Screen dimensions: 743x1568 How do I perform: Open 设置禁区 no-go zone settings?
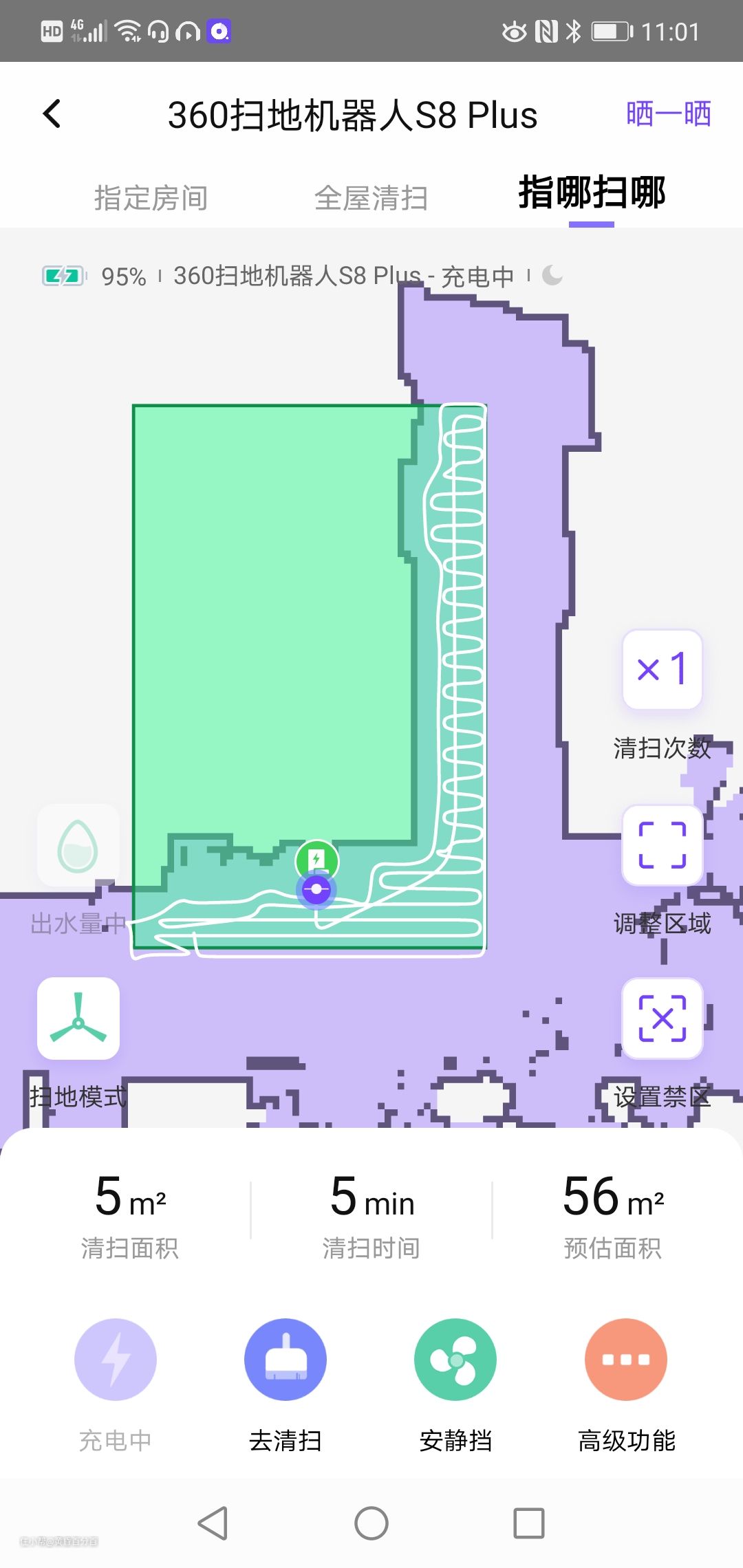click(x=662, y=1019)
